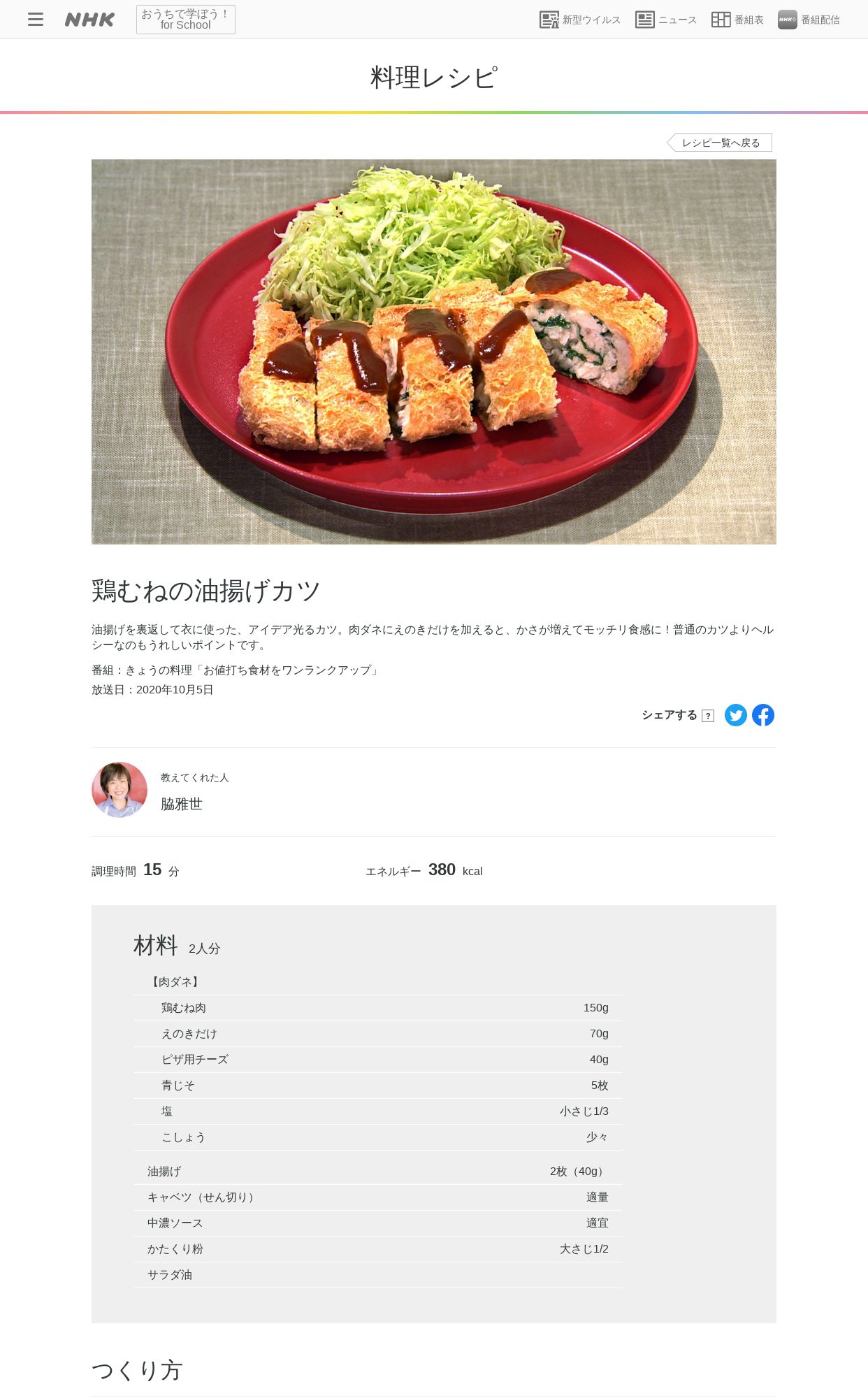Open ニュース section

pyautogui.click(x=666, y=20)
